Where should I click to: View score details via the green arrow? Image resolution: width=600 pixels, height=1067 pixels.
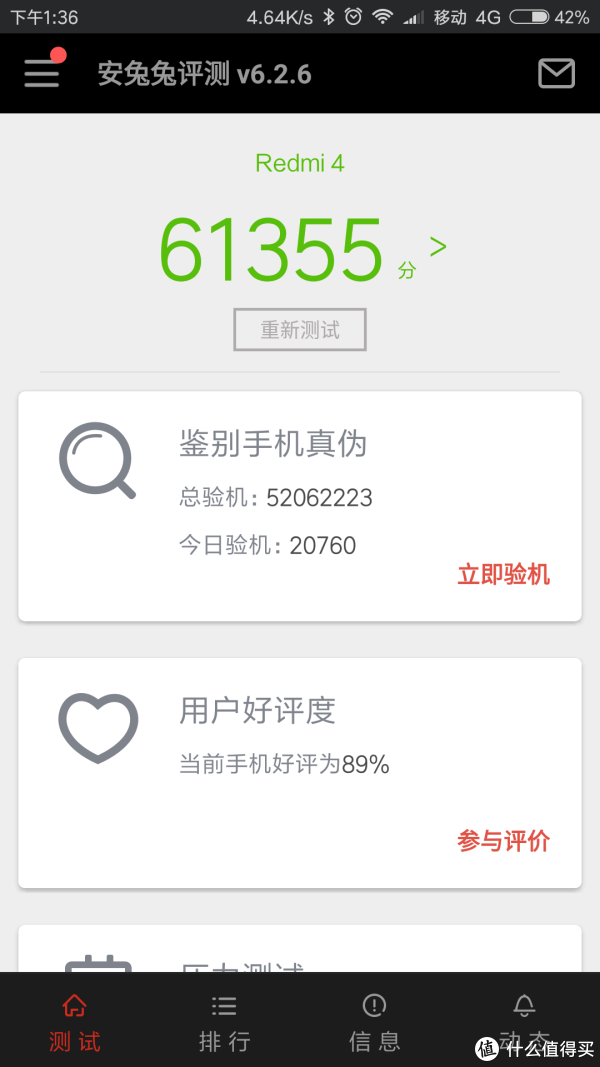[438, 247]
